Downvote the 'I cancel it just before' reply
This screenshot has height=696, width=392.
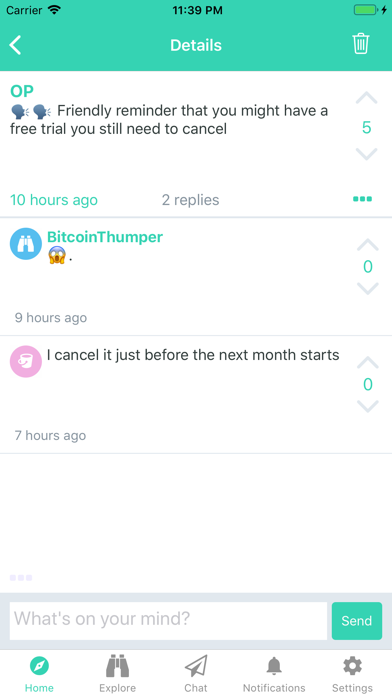[x=368, y=406]
